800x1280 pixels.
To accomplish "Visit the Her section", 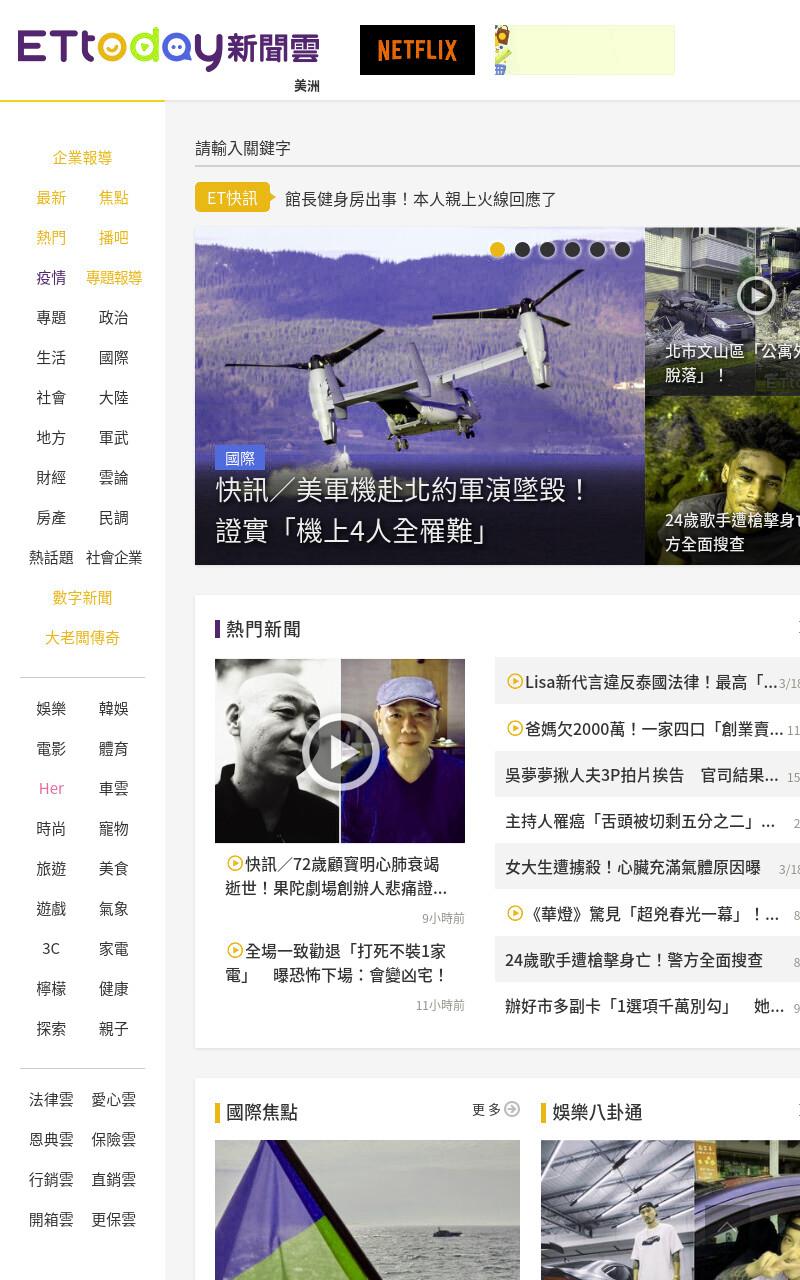I will point(51,789).
